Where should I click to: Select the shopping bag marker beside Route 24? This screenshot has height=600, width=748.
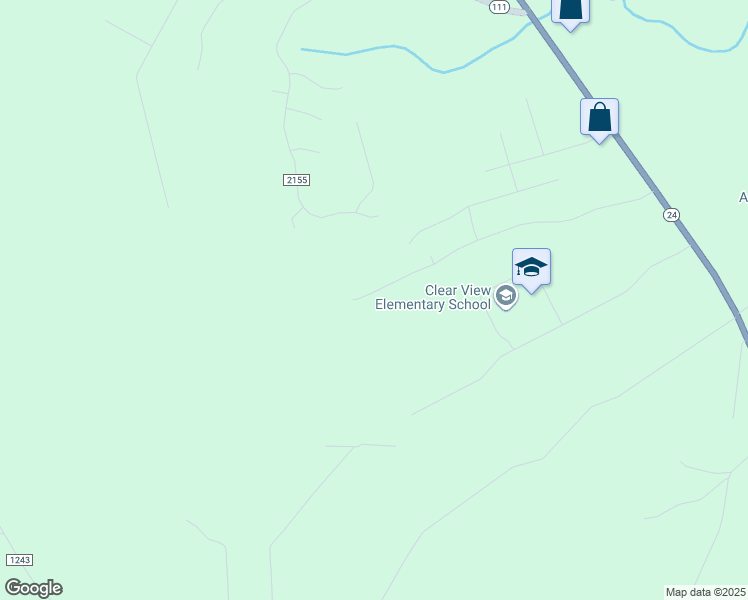599,118
